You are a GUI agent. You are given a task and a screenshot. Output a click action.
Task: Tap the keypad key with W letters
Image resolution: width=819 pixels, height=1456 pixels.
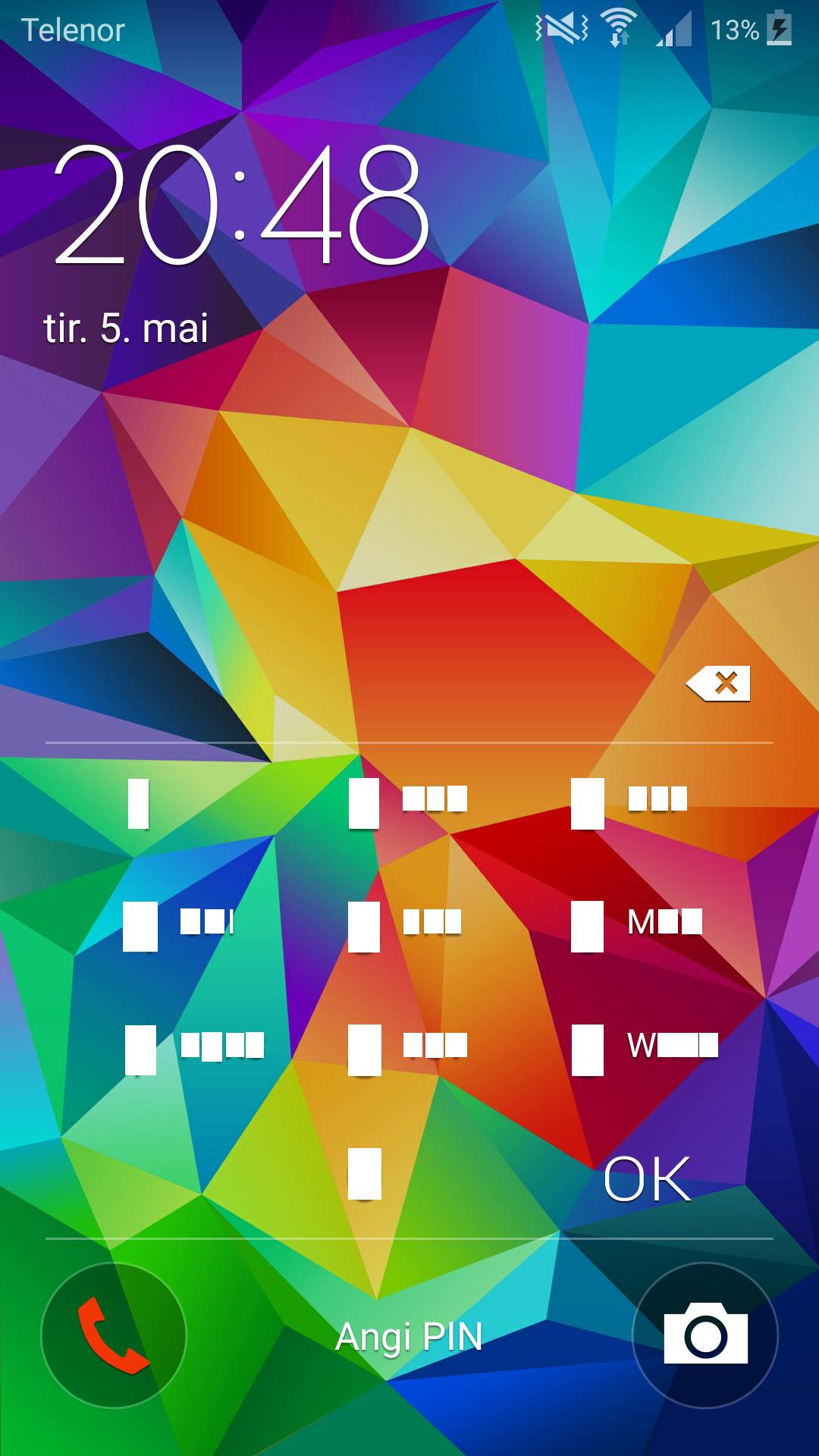click(x=645, y=1049)
